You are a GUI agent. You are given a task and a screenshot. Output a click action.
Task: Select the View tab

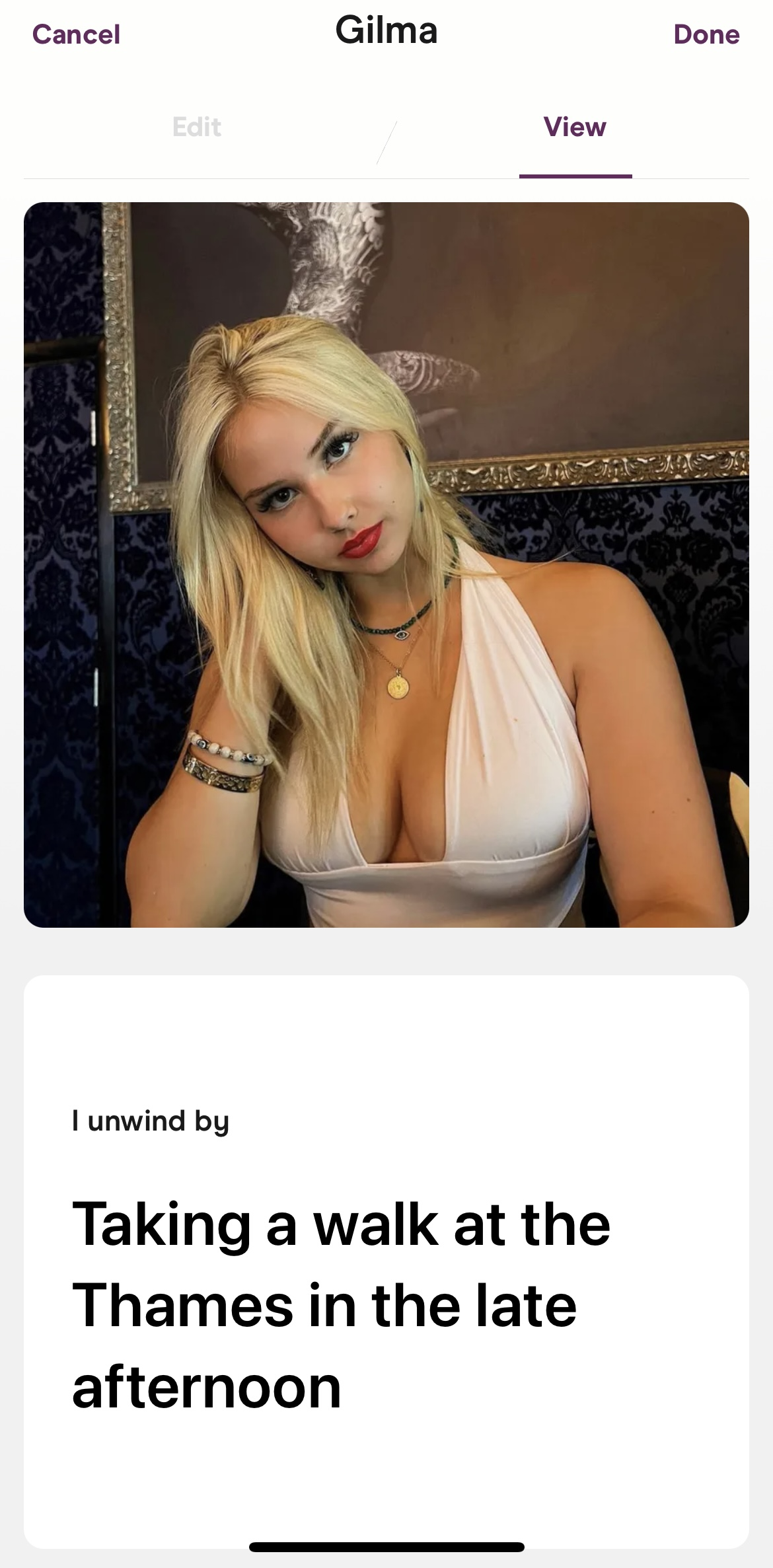[x=575, y=127]
